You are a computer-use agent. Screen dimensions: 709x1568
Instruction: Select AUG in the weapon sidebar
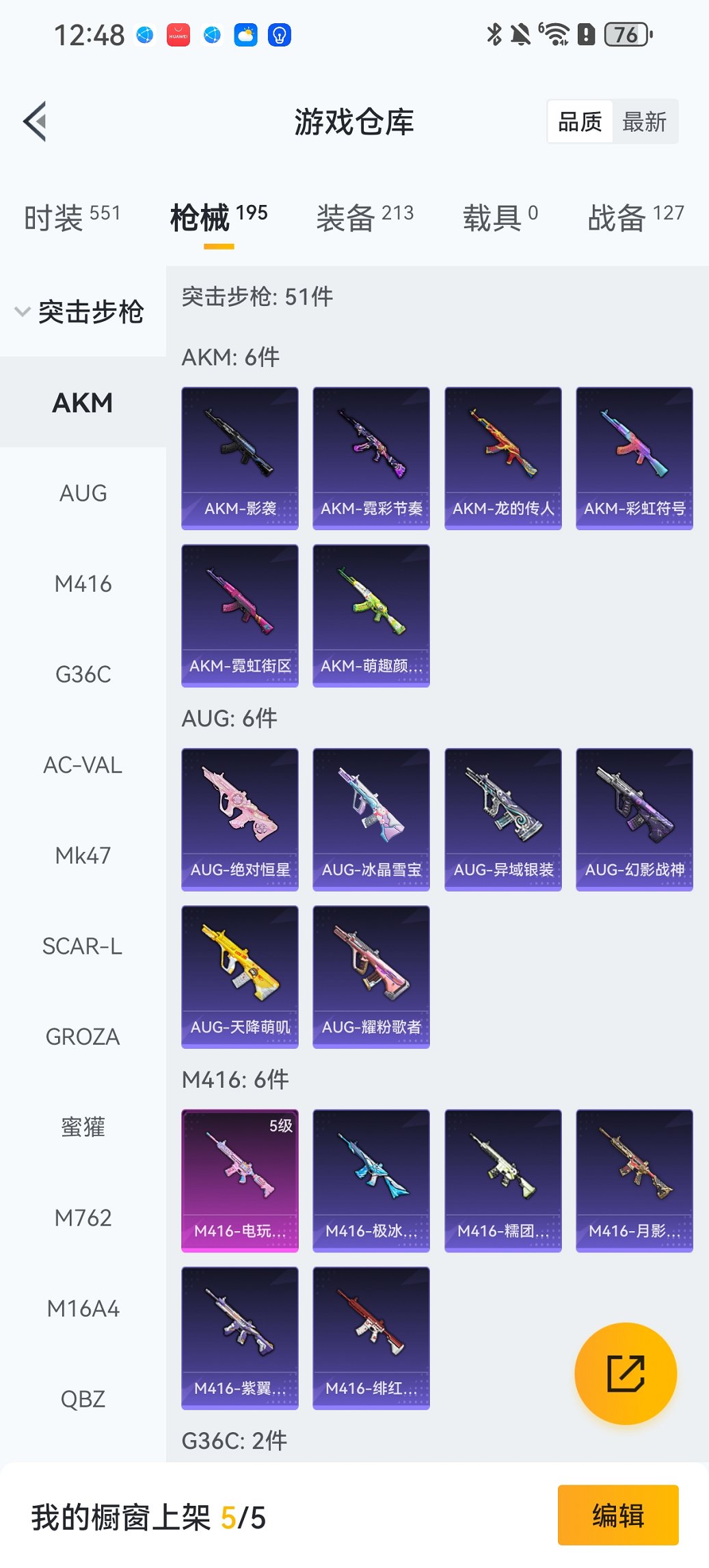83,493
